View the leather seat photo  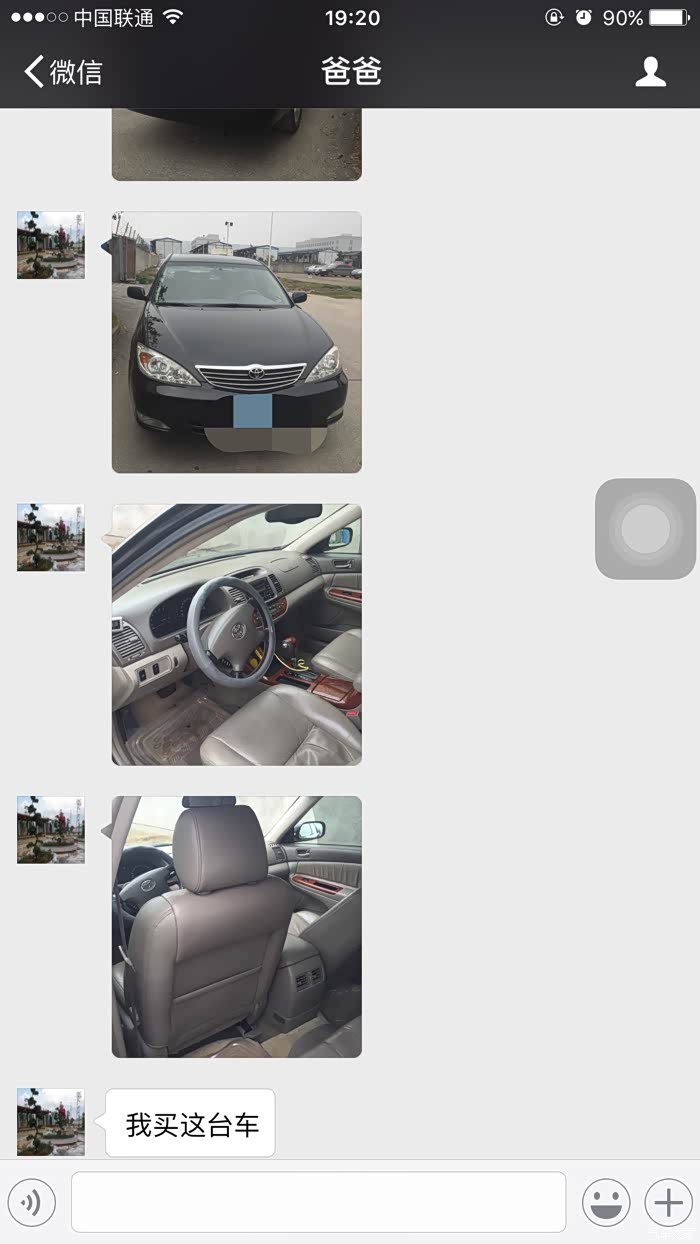tap(237, 927)
